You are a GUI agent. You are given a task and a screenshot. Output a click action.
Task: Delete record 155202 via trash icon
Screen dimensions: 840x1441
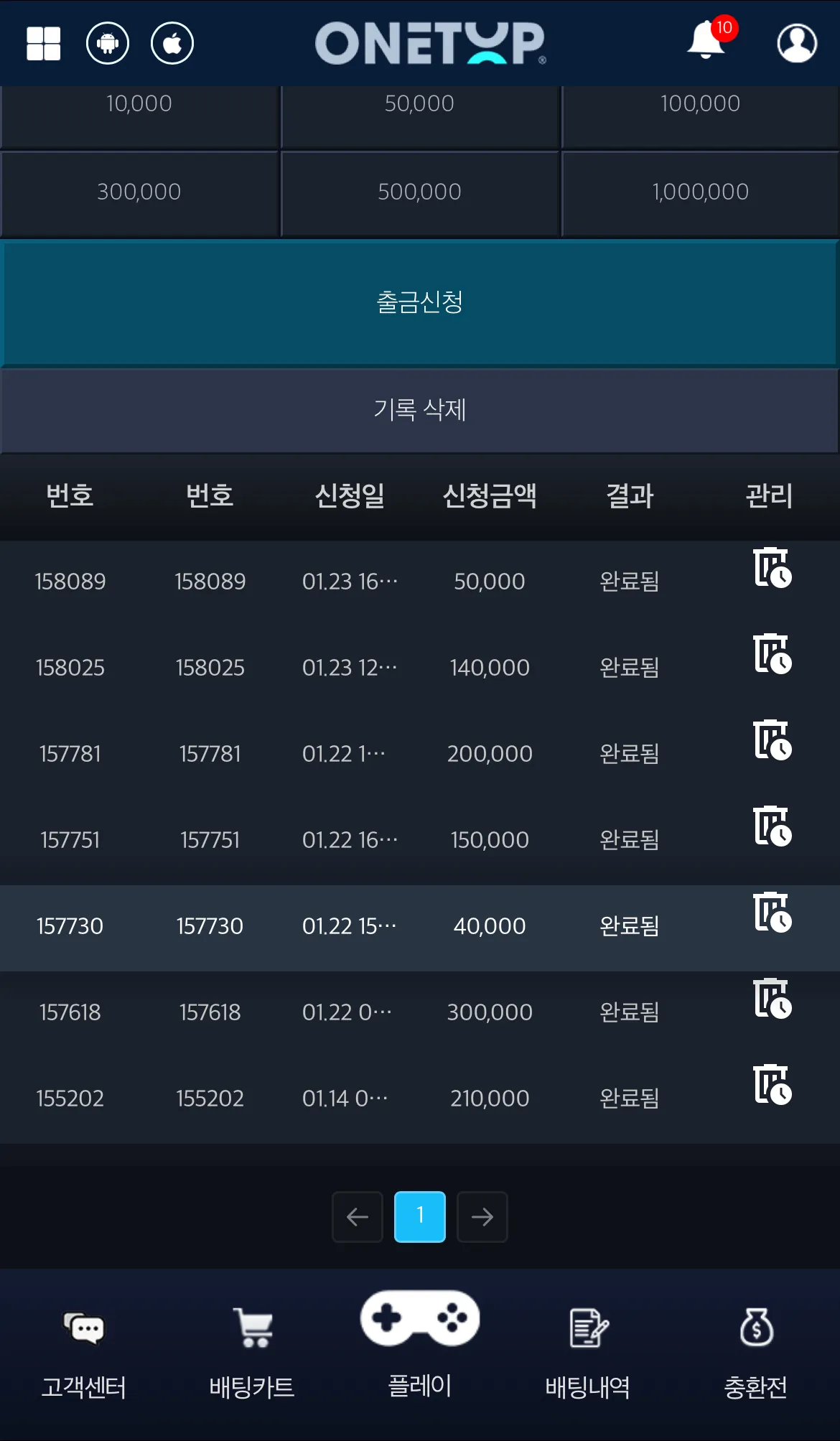click(772, 1085)
